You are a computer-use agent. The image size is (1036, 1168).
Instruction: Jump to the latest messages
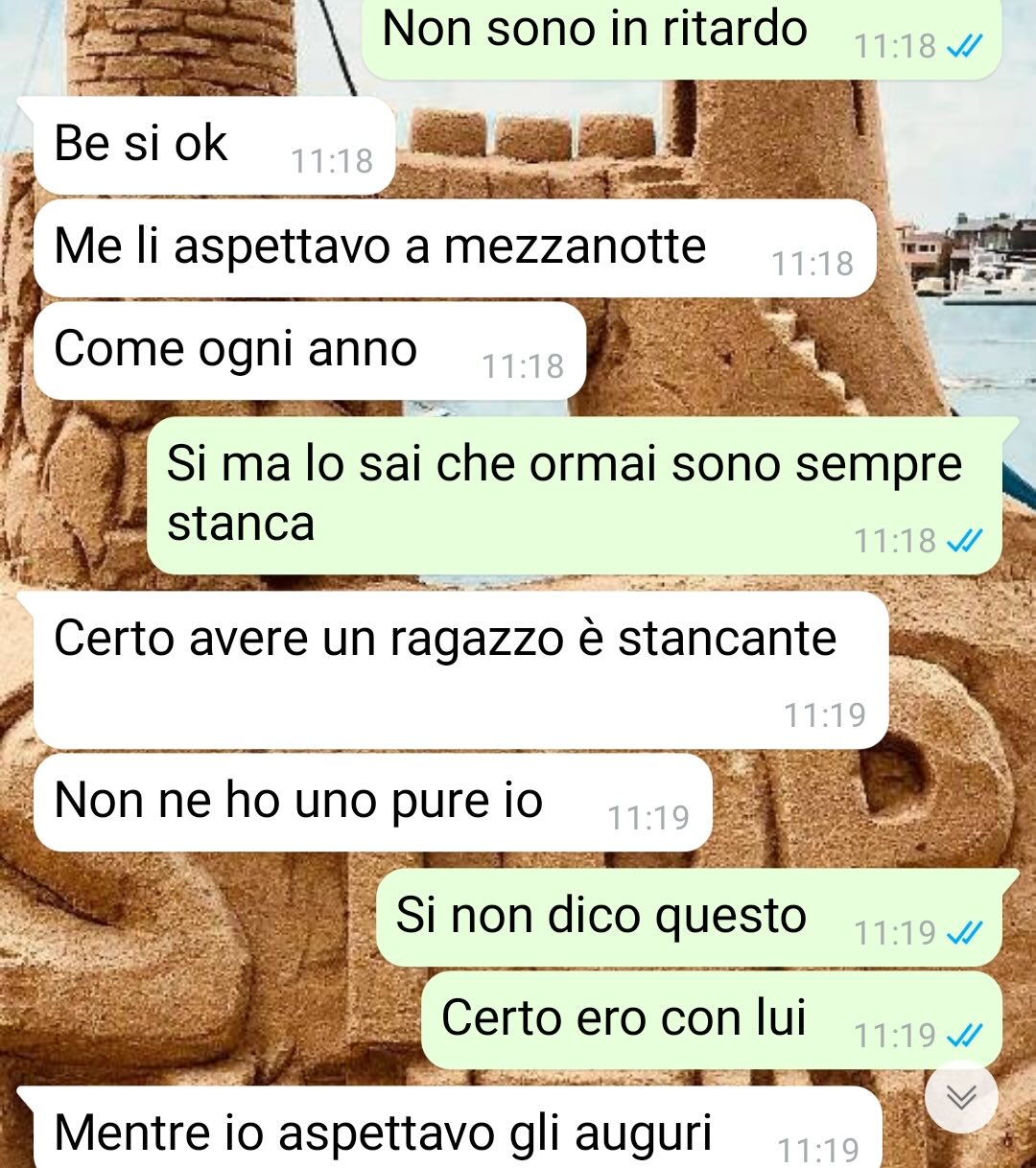[961, 1097]
